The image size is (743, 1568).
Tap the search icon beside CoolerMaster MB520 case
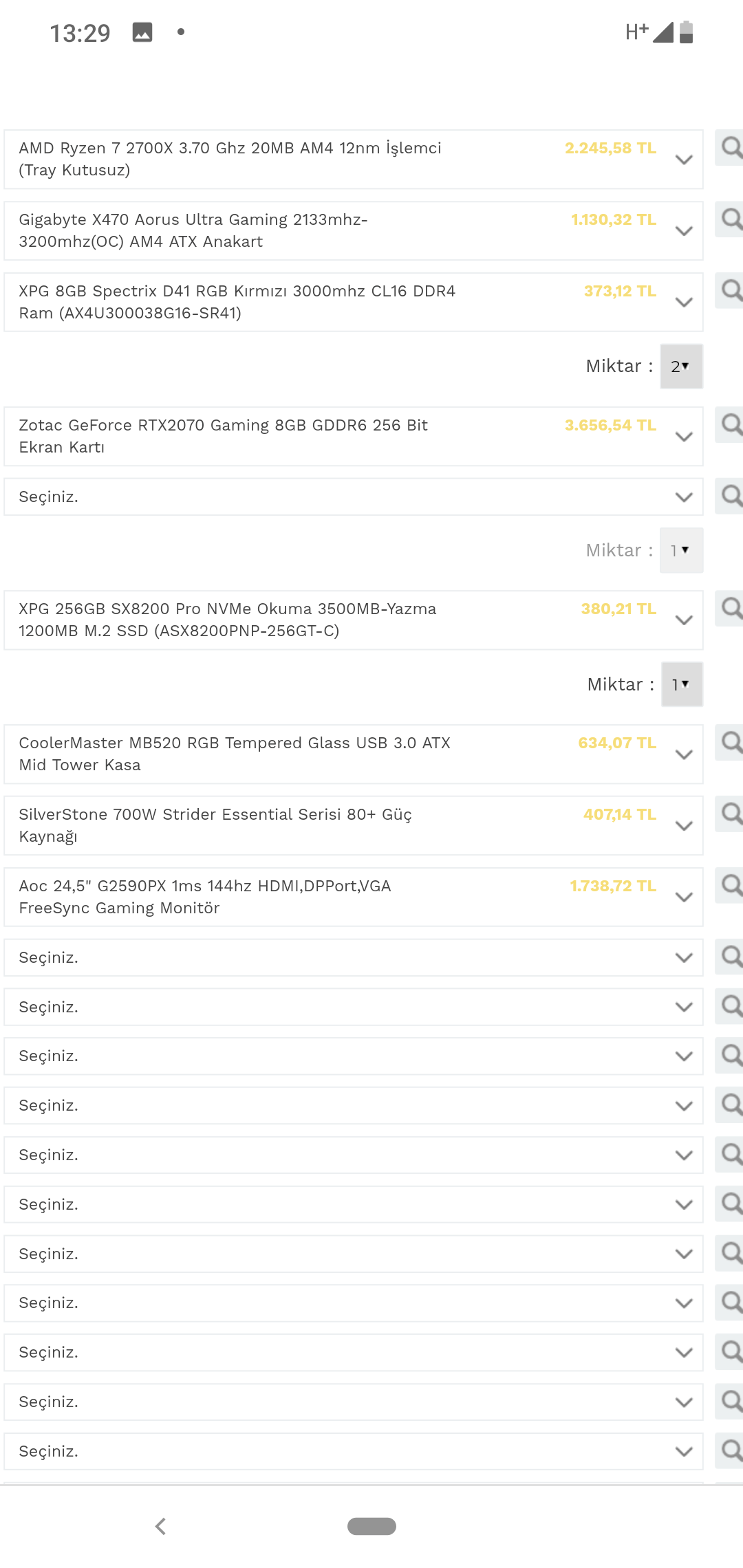[x=731, y=742]
